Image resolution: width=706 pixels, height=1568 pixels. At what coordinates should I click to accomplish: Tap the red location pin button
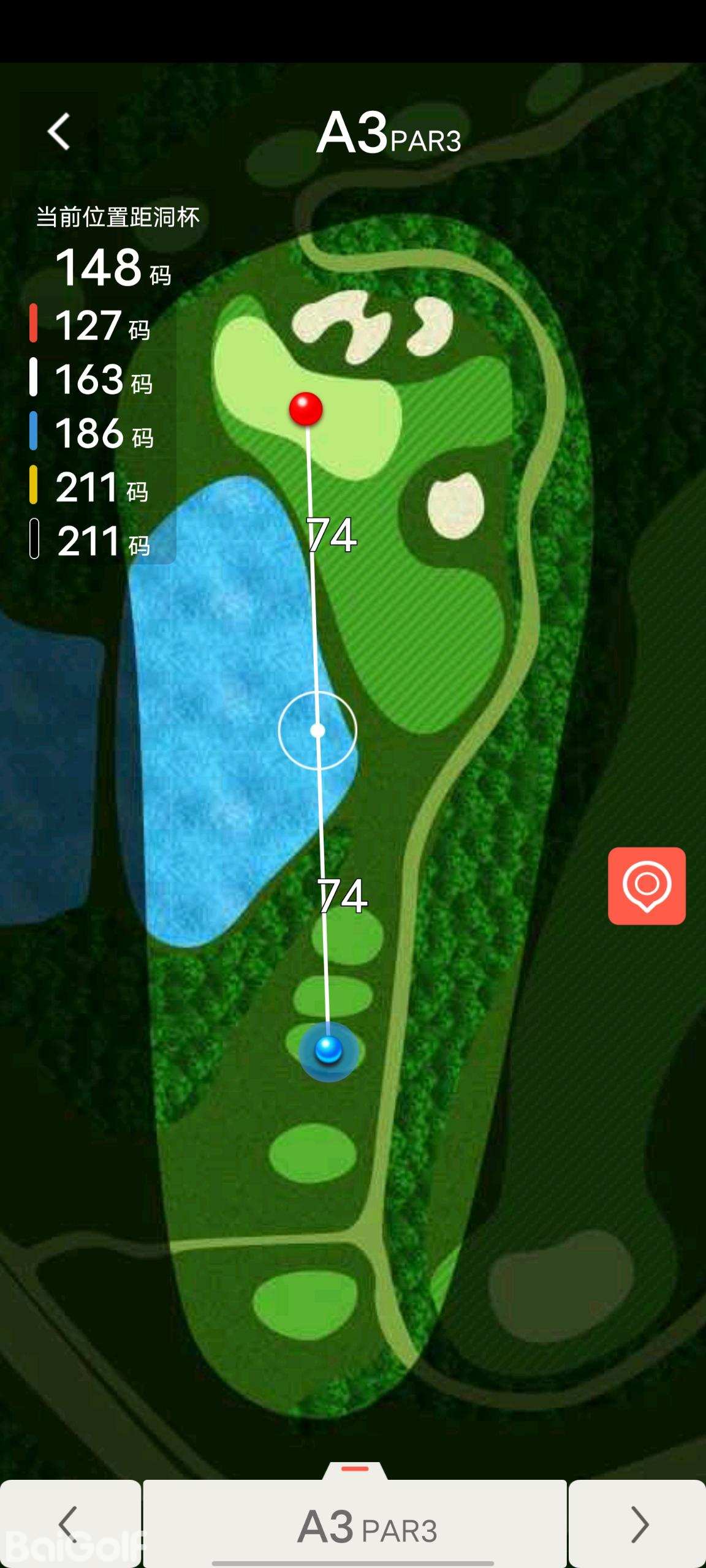(647, 886)
